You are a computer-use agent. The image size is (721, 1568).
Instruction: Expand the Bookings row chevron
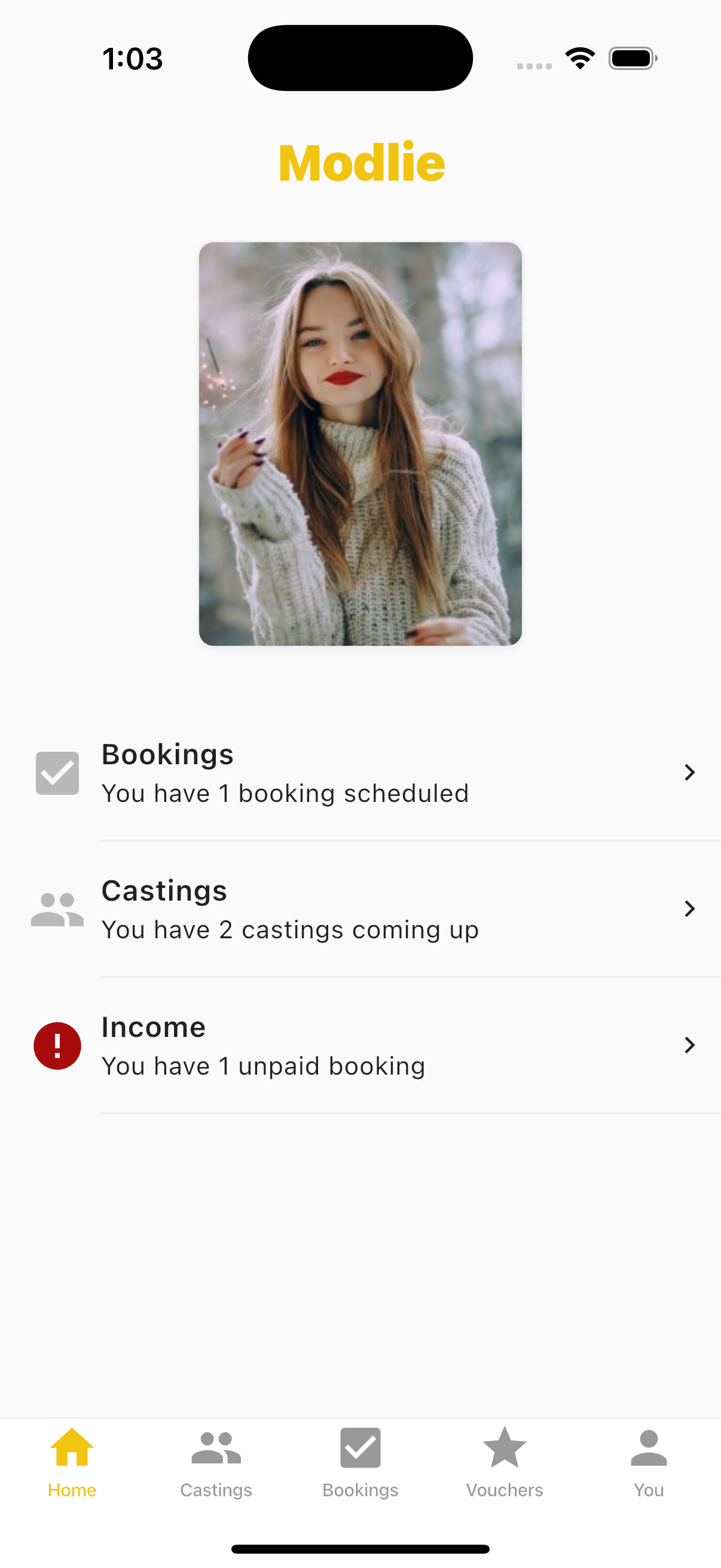coord(691,772)
